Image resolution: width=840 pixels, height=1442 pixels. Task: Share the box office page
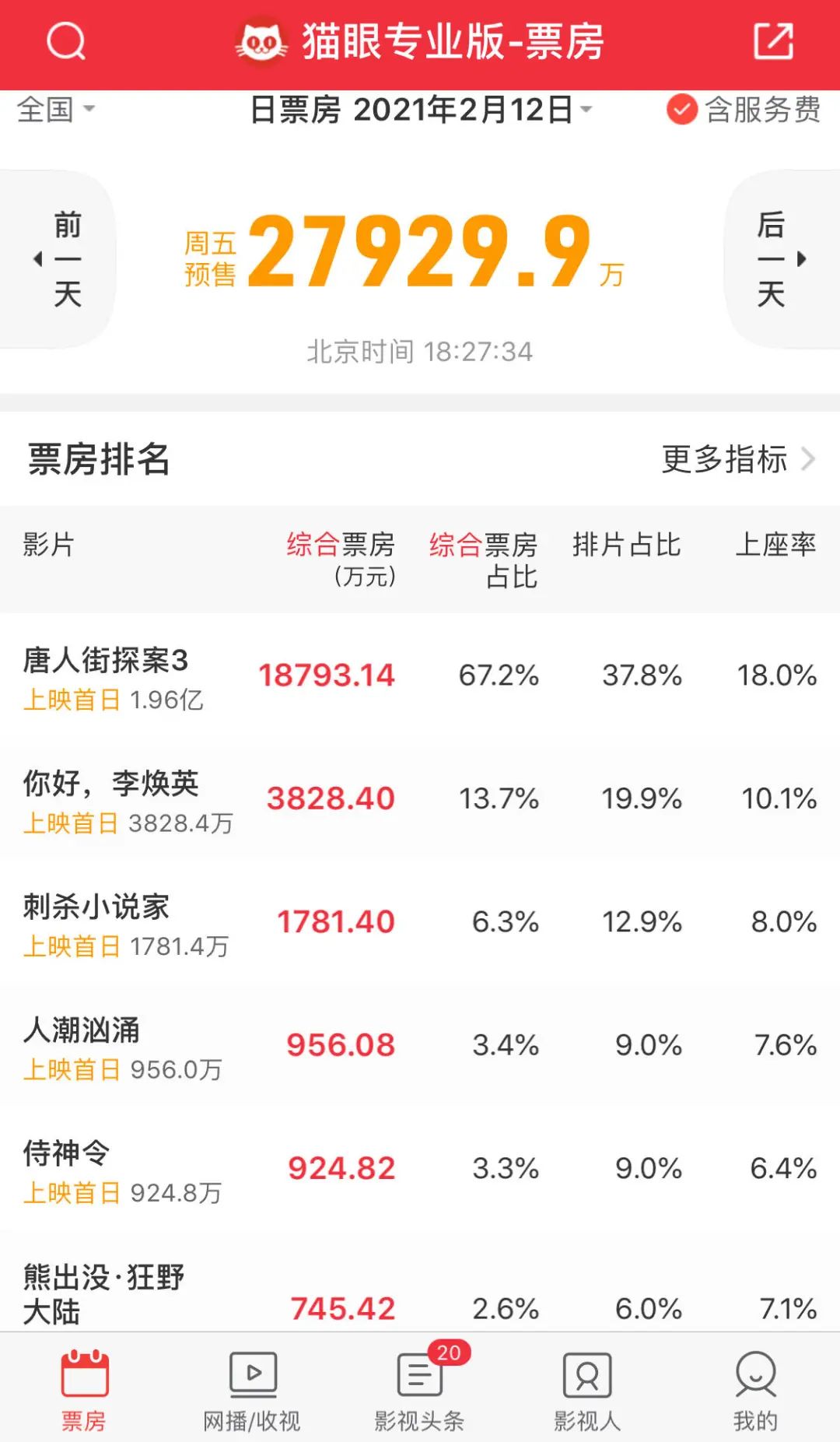(x=773, y=41)
